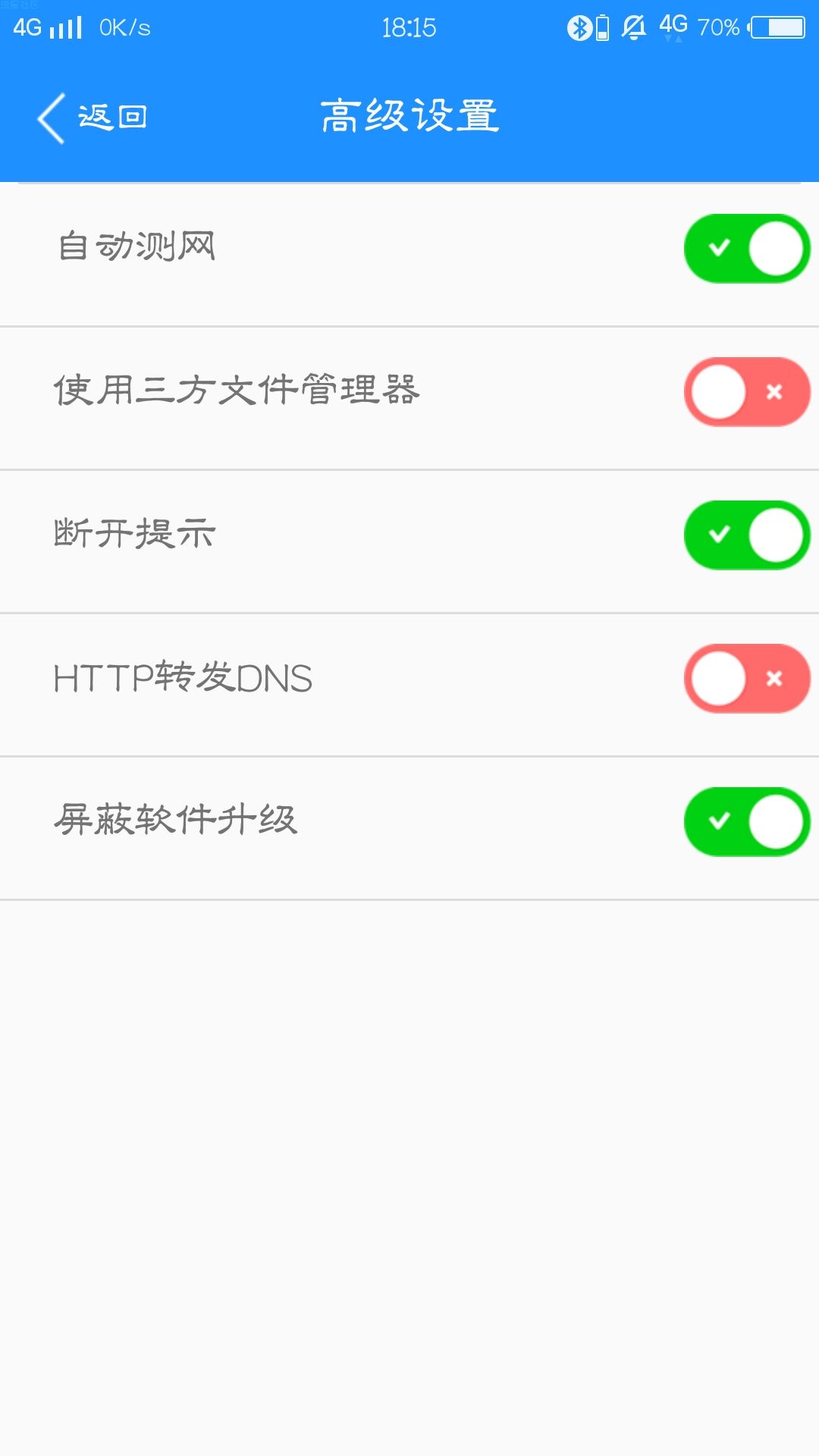This screenshot has height=1456, width=819.
Task: Tap the 返回 back button
Action: tap(93, 118)
